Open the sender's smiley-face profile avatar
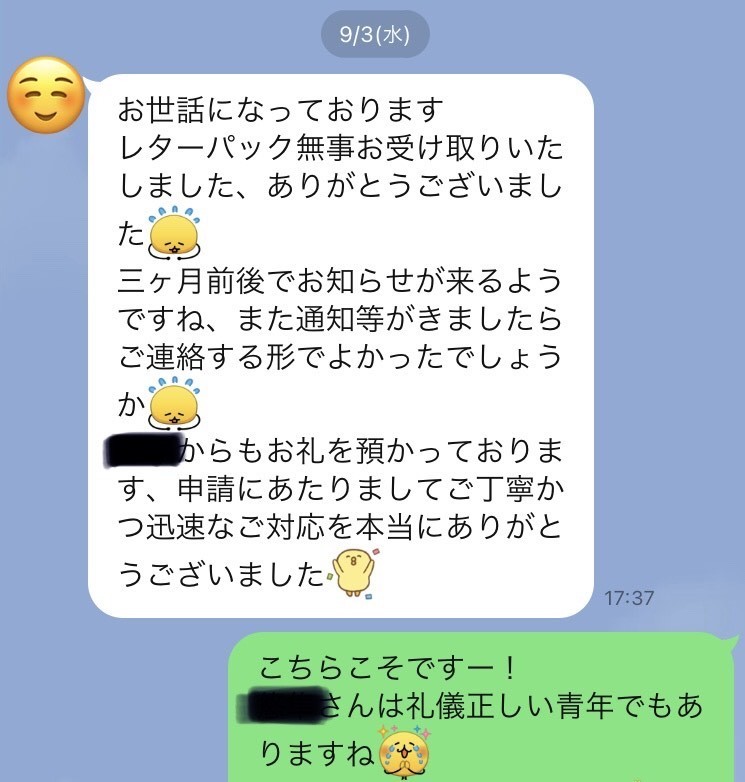 tap(43, 97)
